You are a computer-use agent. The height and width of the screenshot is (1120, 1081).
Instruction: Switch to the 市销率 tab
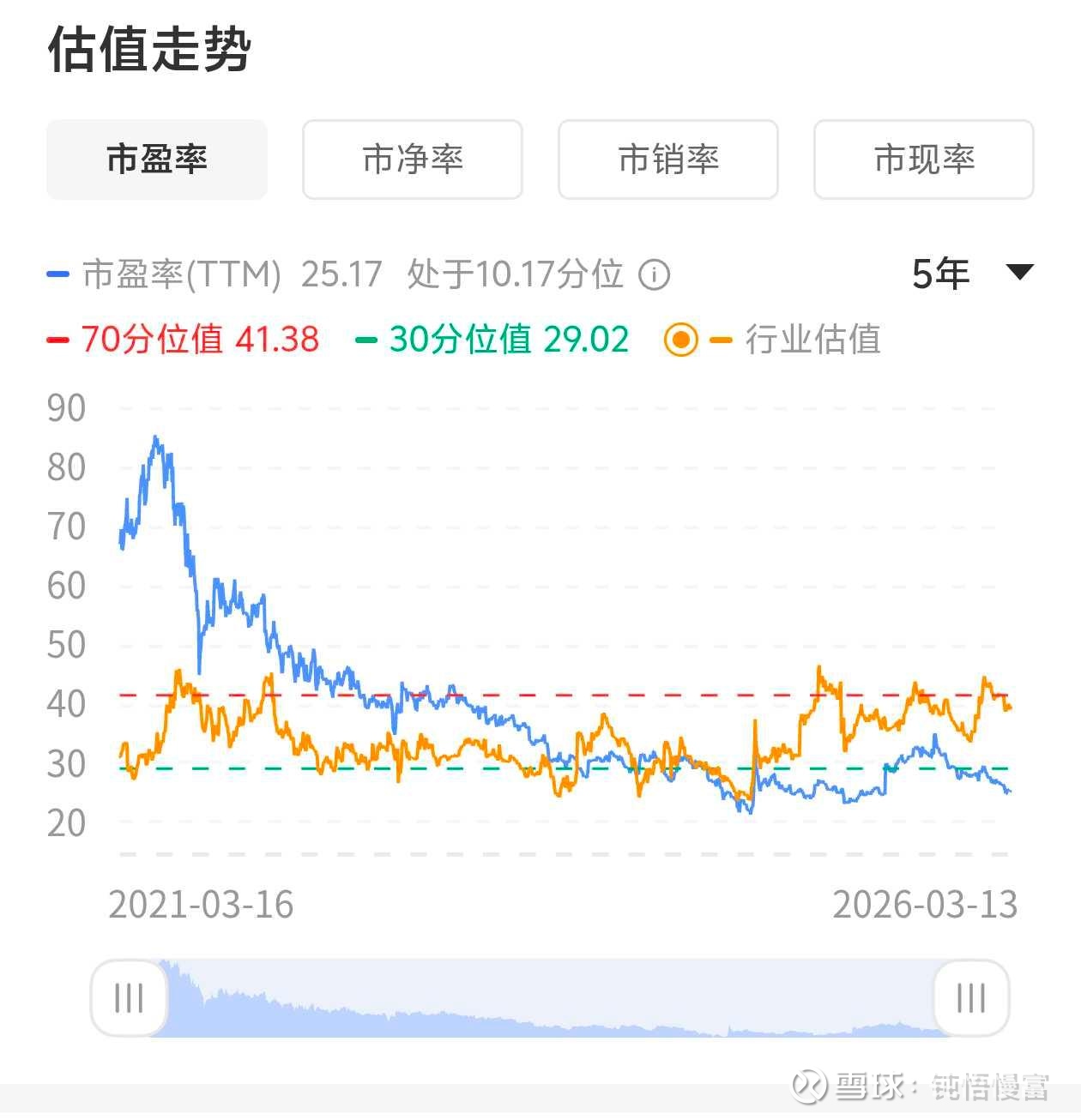[x=668, y=160]
